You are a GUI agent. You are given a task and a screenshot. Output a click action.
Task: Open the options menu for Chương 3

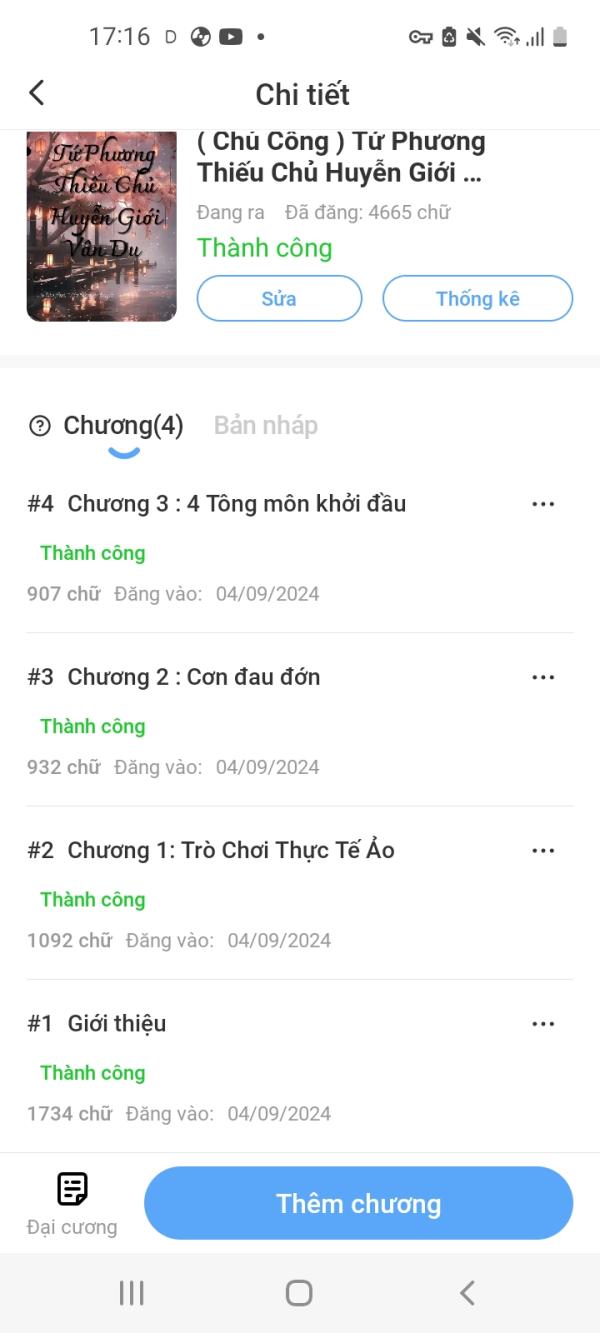pos(543,503)
